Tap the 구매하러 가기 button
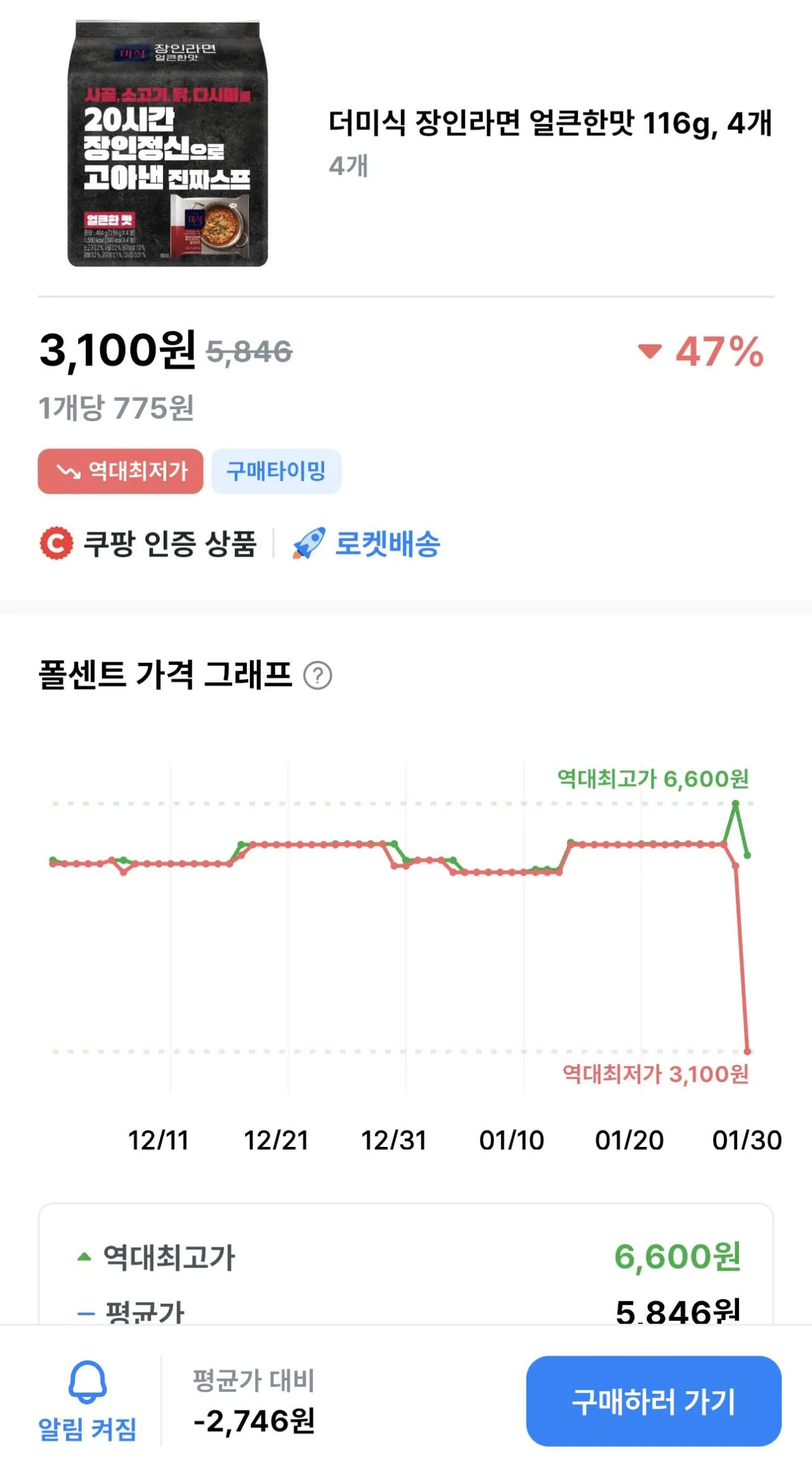This screenshot has width=812, height=1473. [653, 1401]
